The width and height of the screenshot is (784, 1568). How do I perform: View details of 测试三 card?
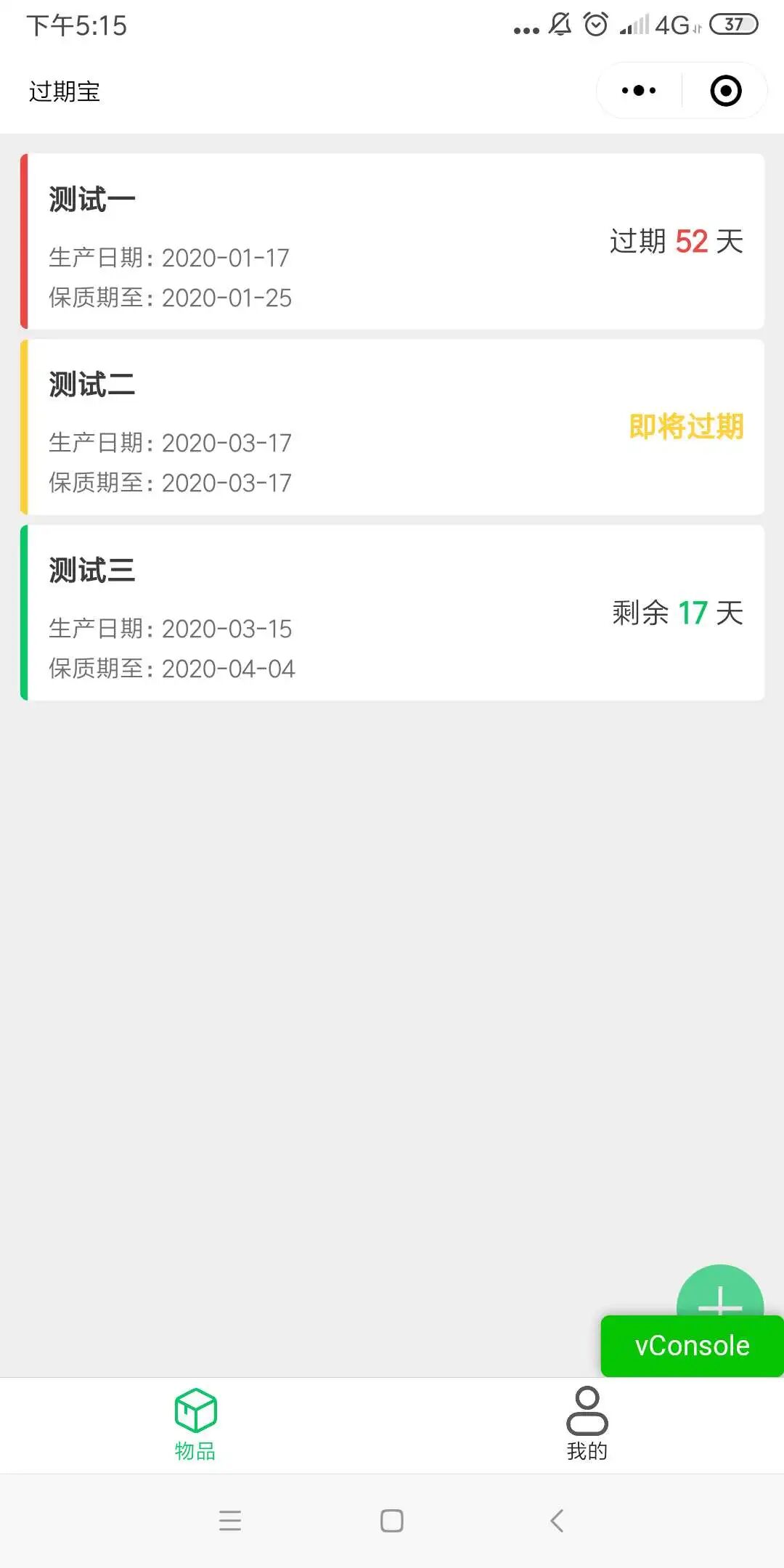point(392,613)
